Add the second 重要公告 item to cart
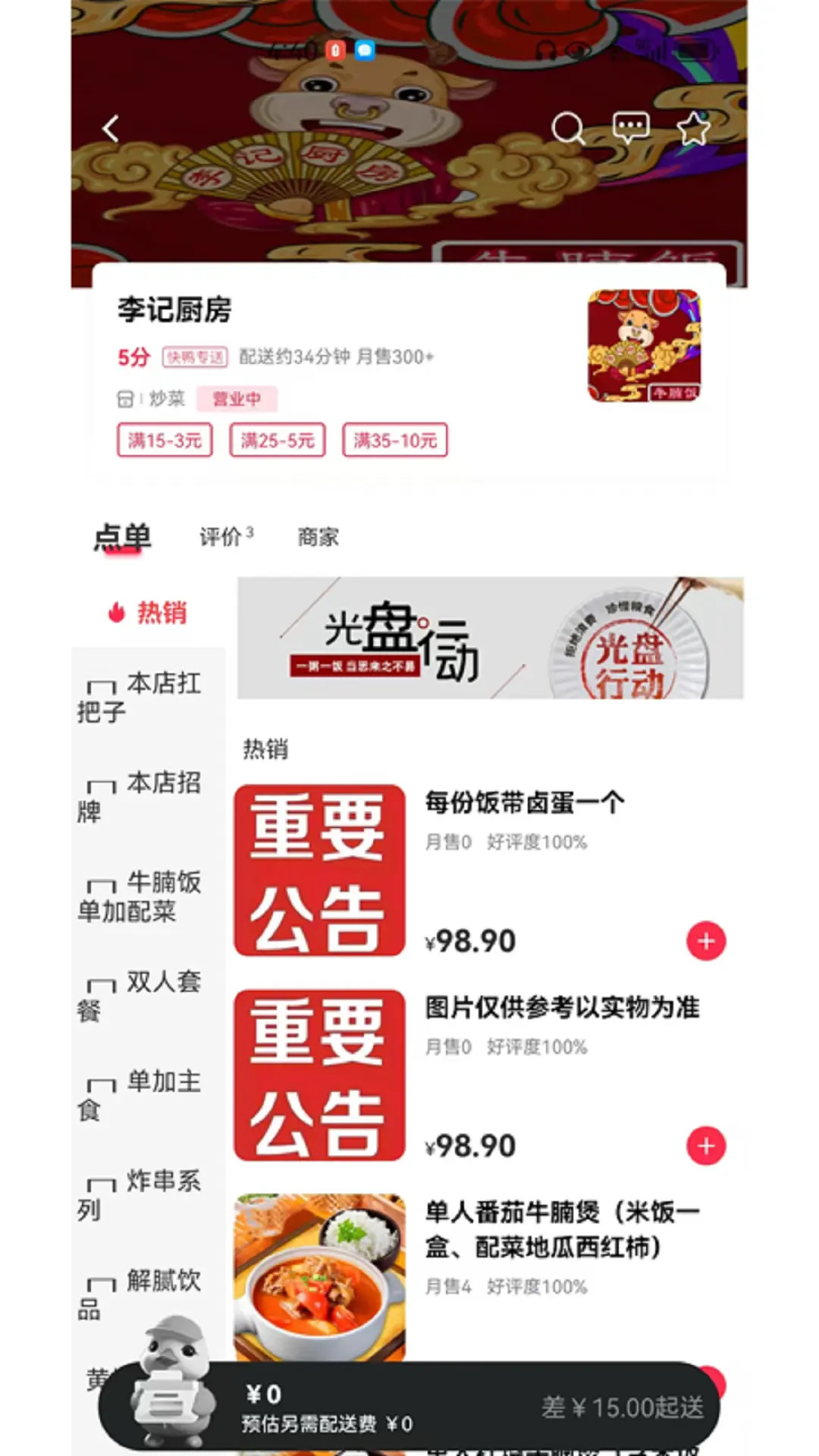 [705, 1147]
